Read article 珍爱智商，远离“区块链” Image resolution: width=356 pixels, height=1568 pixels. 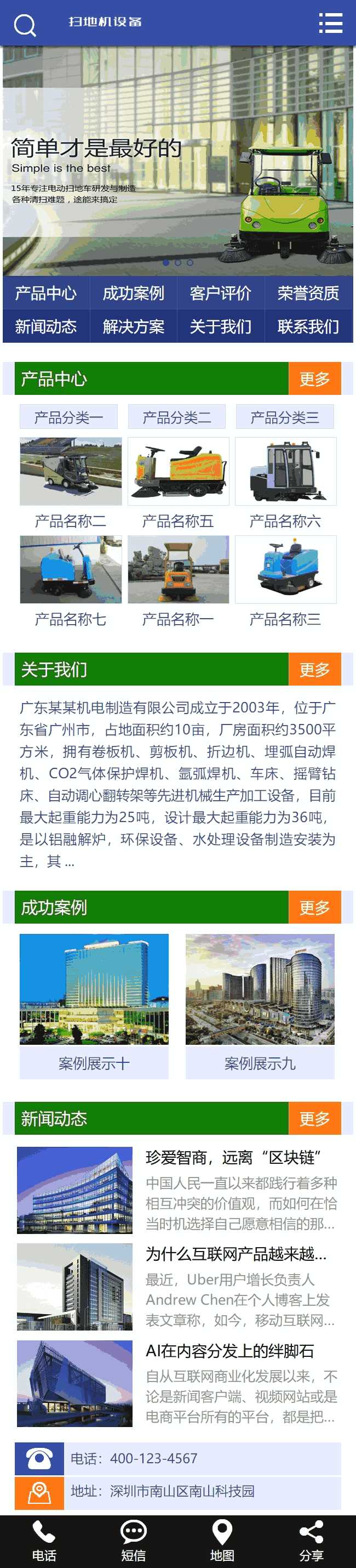(233, 1157)
